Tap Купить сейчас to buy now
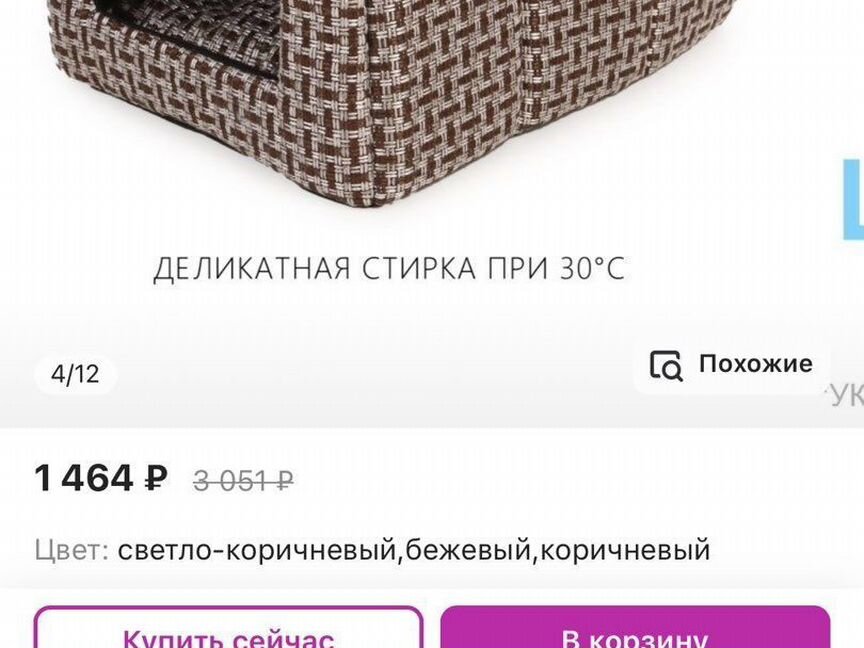Screen dimensions: 864x648 tap(228, 631)
